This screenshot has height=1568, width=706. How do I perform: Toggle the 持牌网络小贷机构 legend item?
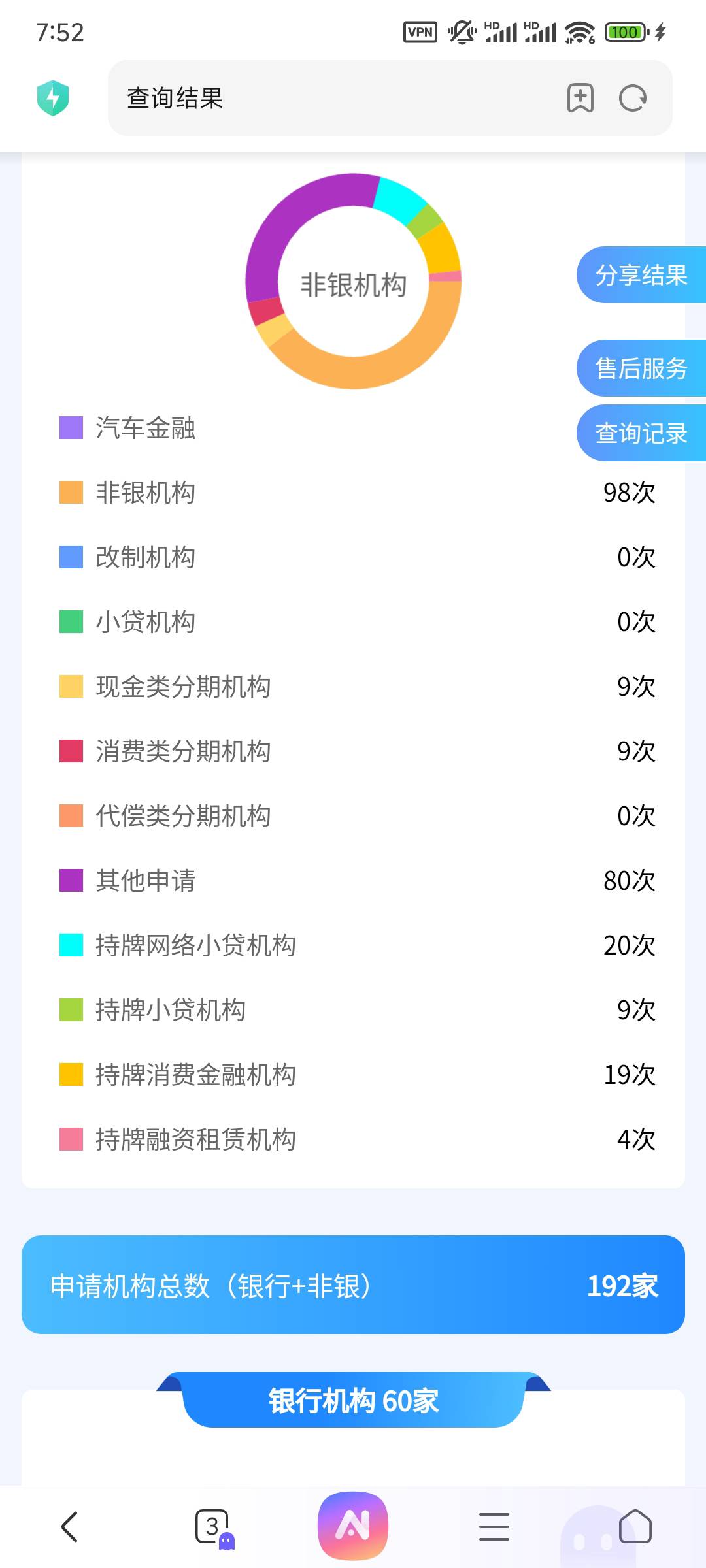click(x=178, y=945)
